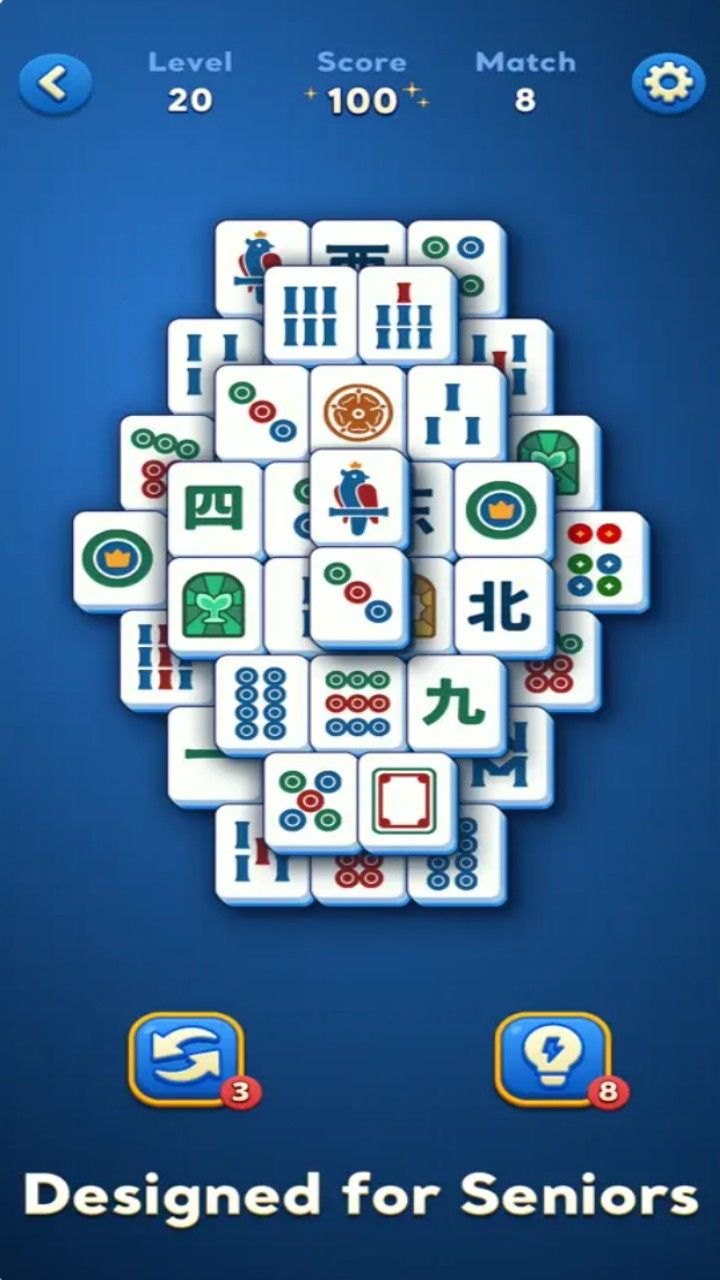
Task: Pick the five-circle tile beside white dragon
Action: (x=310, y=801)
